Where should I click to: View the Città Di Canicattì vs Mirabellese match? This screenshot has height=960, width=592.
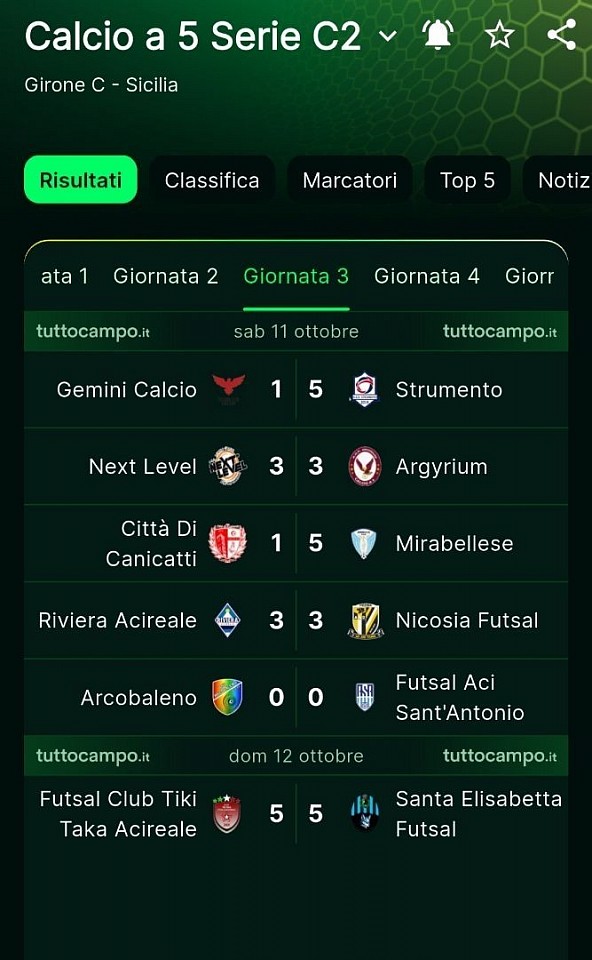pos(296,544)
